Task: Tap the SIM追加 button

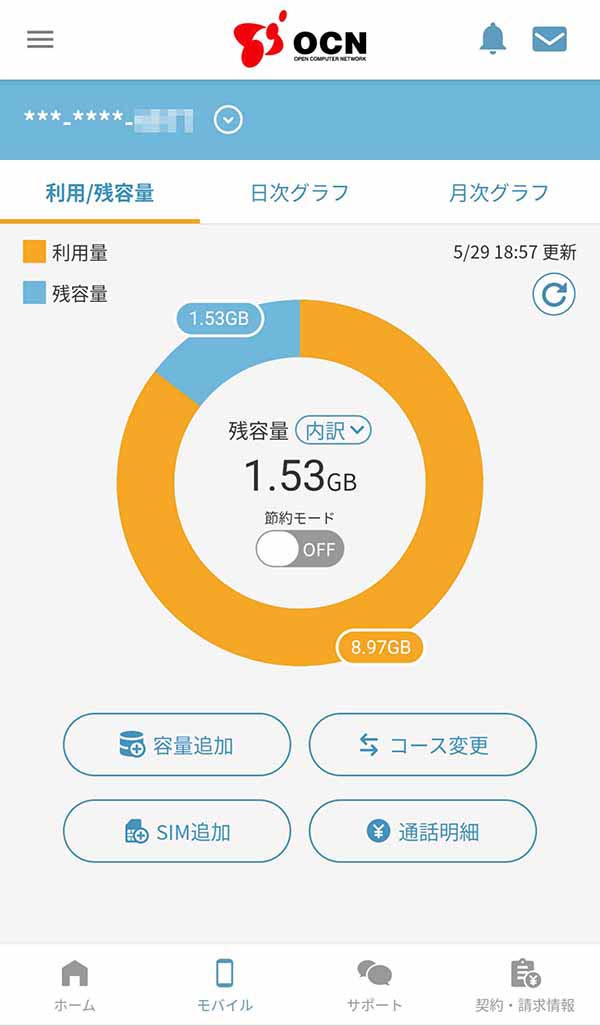Action: [177, 831]
